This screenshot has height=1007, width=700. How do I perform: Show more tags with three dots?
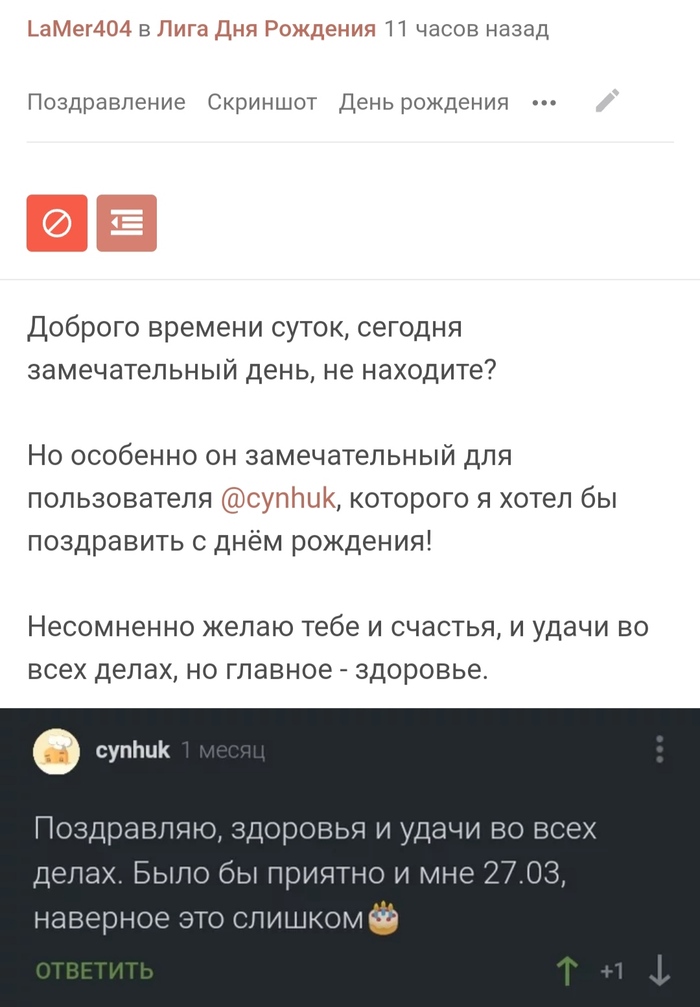[x=544, y=102]
